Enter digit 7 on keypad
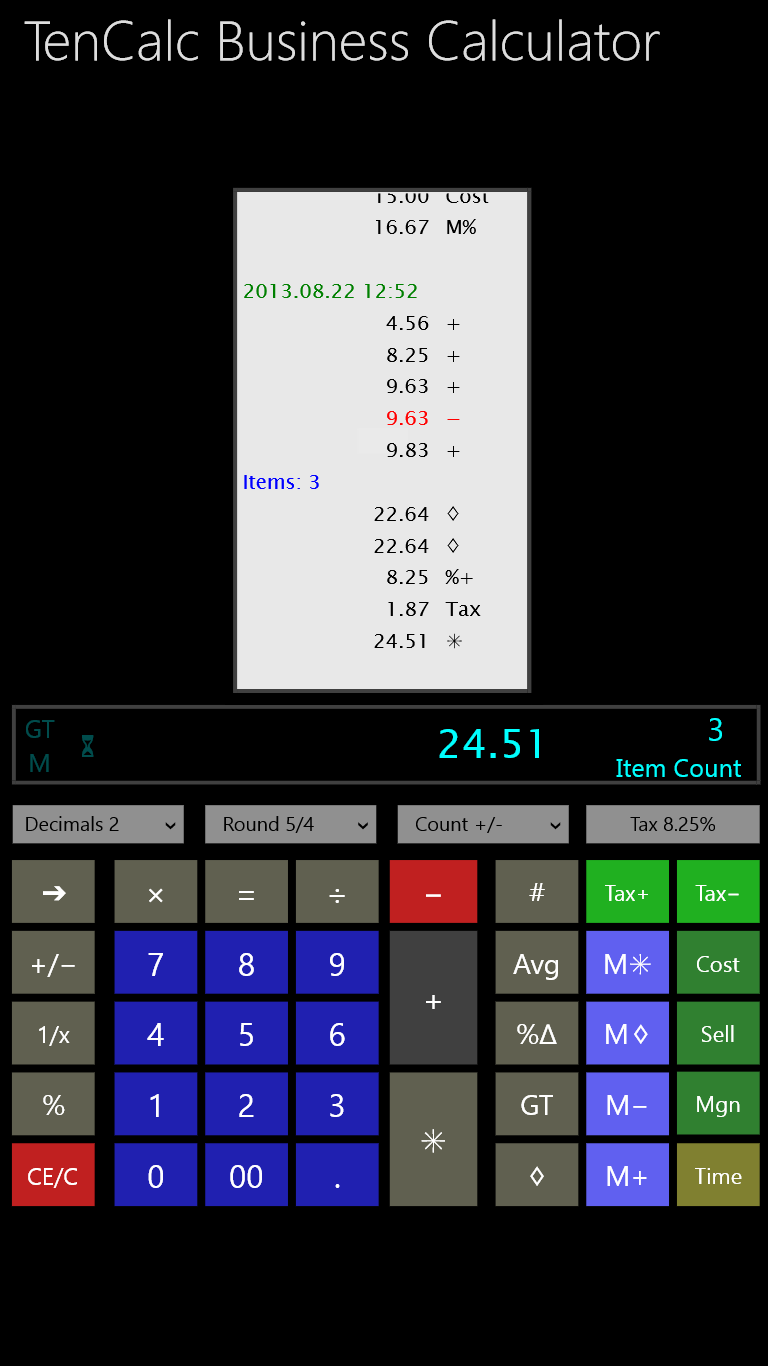 click(x=155, y=963)
